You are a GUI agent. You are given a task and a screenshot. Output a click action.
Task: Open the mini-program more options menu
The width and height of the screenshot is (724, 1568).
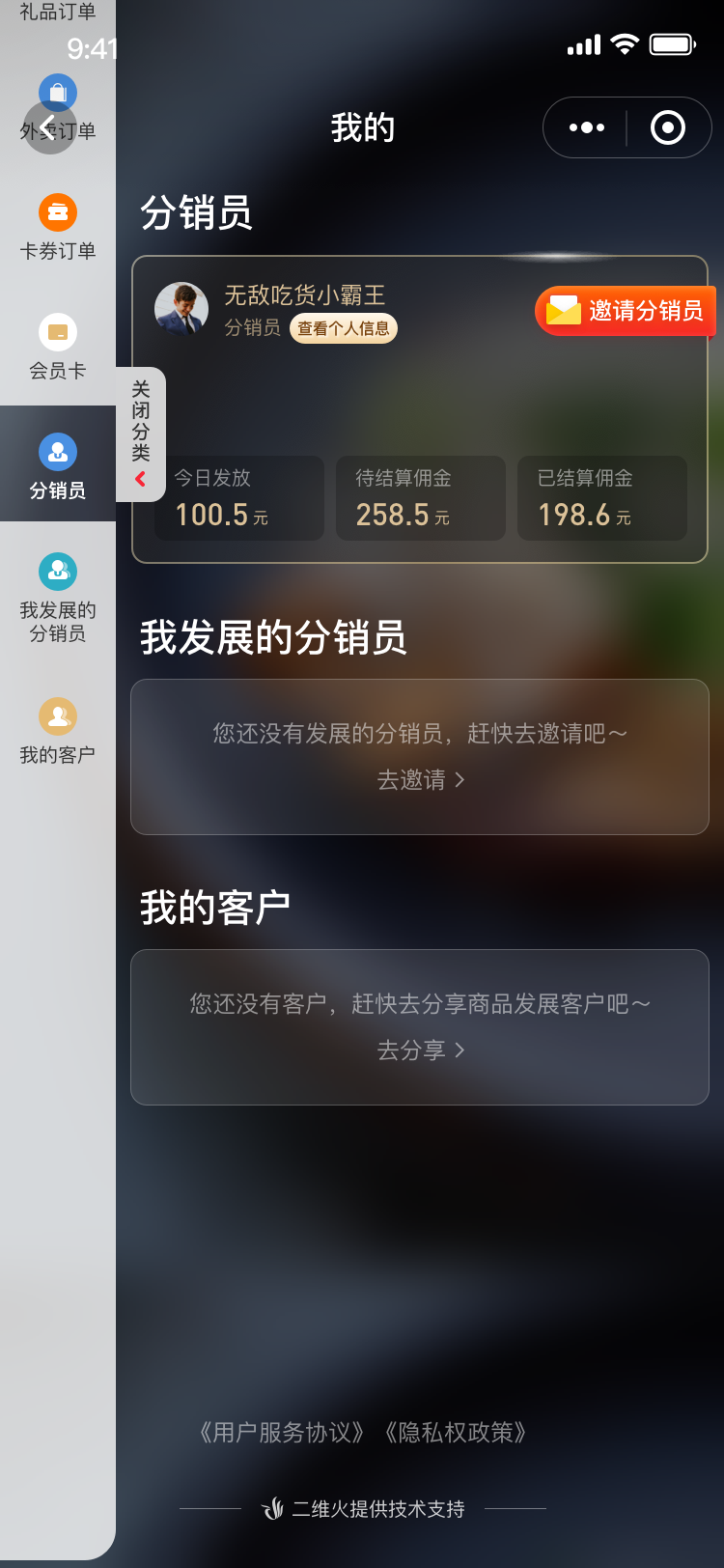point(586,127)
